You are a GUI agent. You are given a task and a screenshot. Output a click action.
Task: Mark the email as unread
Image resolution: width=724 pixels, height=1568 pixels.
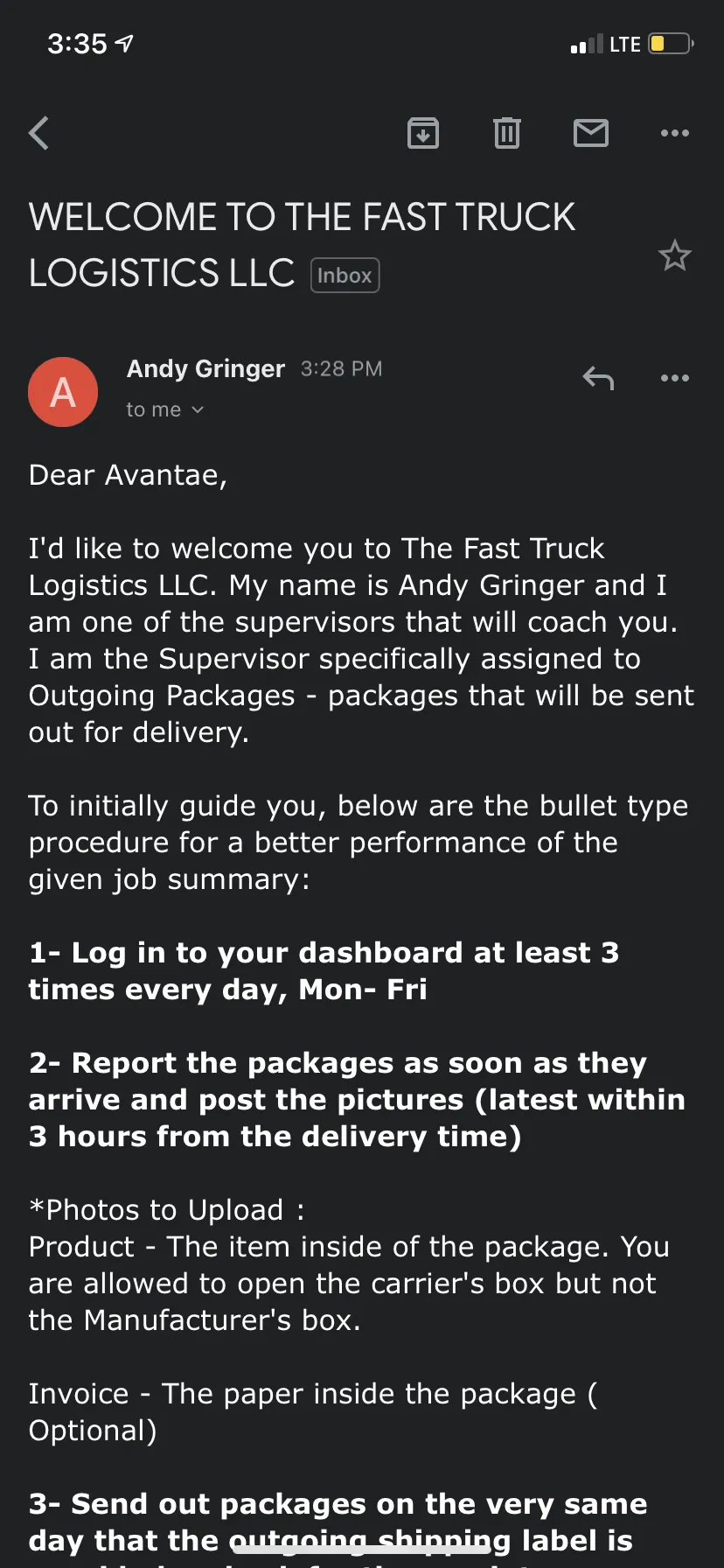pos(591,133)
